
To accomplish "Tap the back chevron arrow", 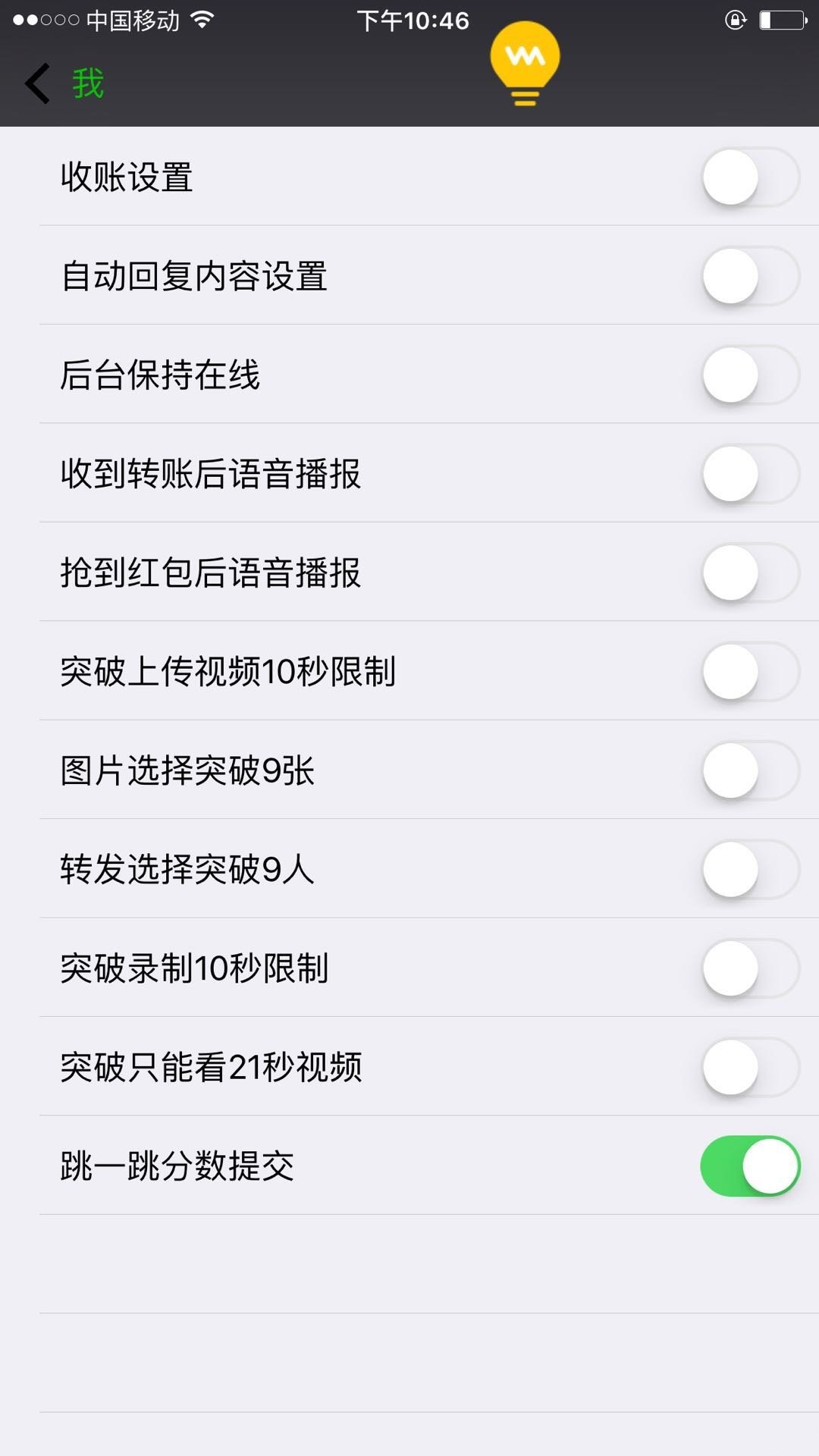I will (x=36, y=82).
